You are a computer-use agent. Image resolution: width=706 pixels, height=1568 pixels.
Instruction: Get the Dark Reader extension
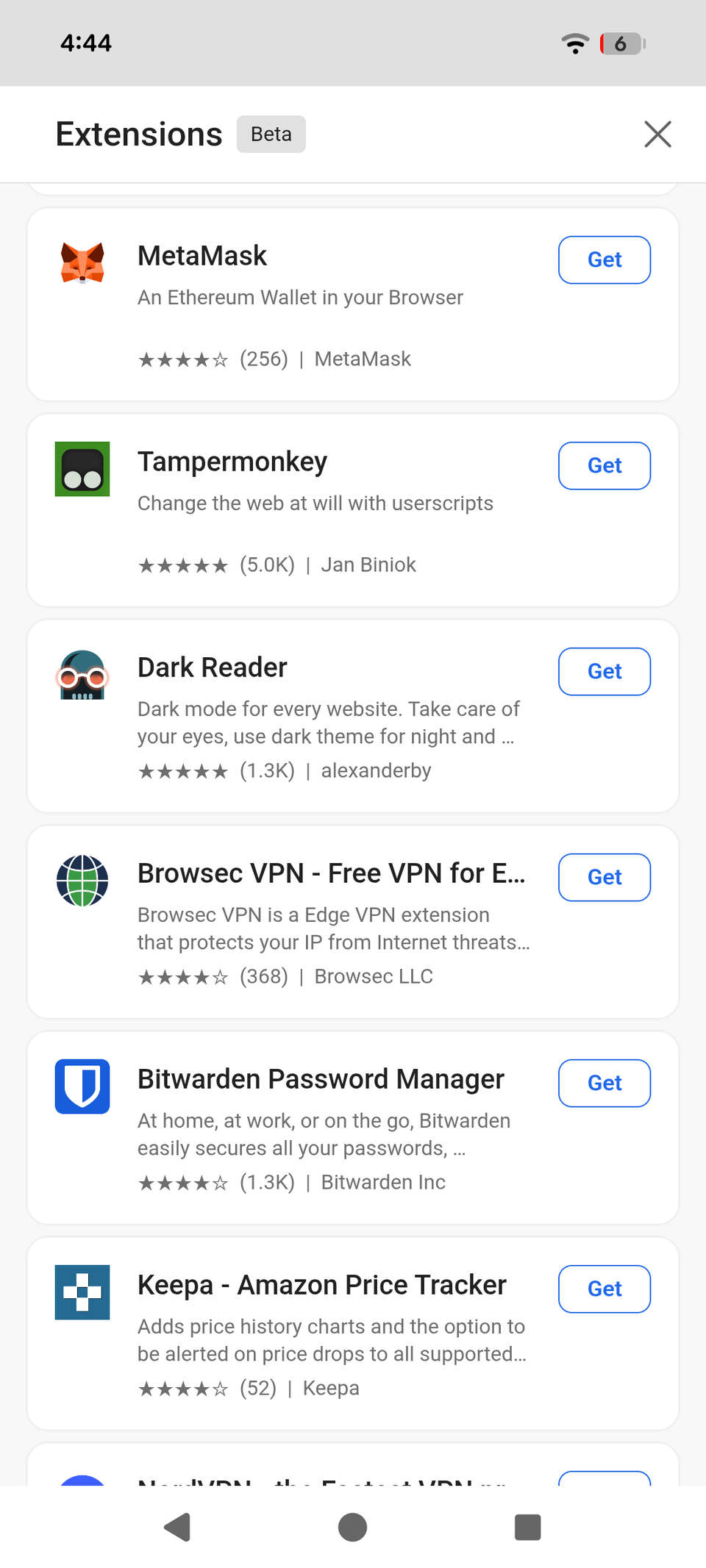click(x=604, y=671)
